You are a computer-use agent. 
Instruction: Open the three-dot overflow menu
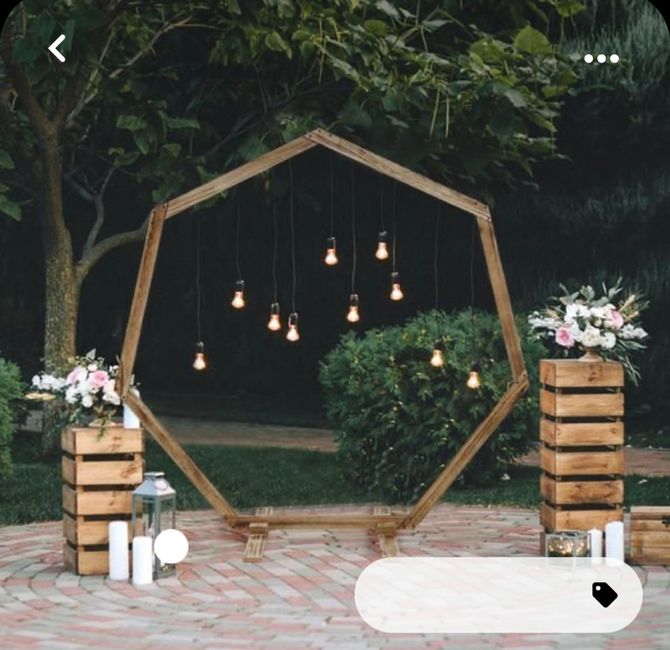pos(601,58)
